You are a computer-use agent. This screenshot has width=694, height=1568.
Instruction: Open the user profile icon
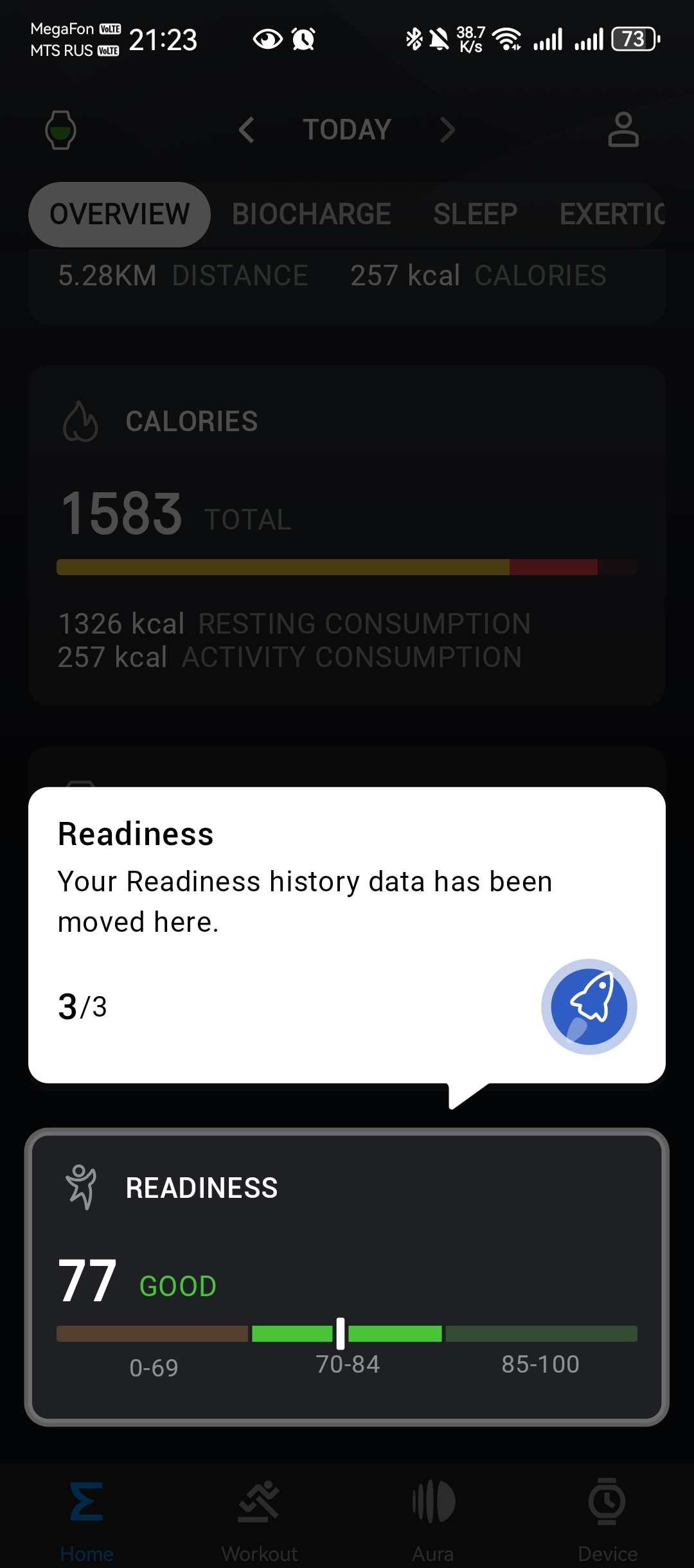tap(623, 130)
